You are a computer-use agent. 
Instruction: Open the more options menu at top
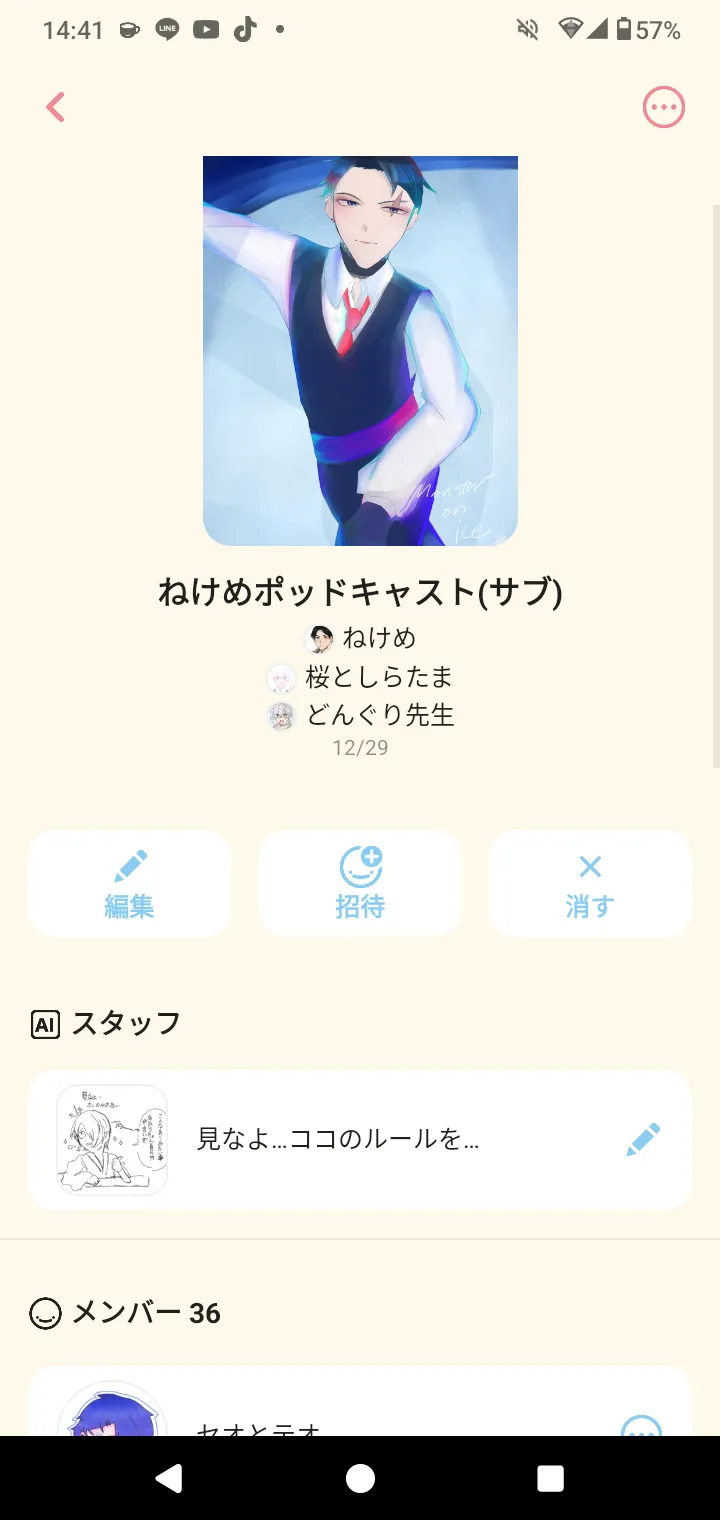tap(663, 108)
